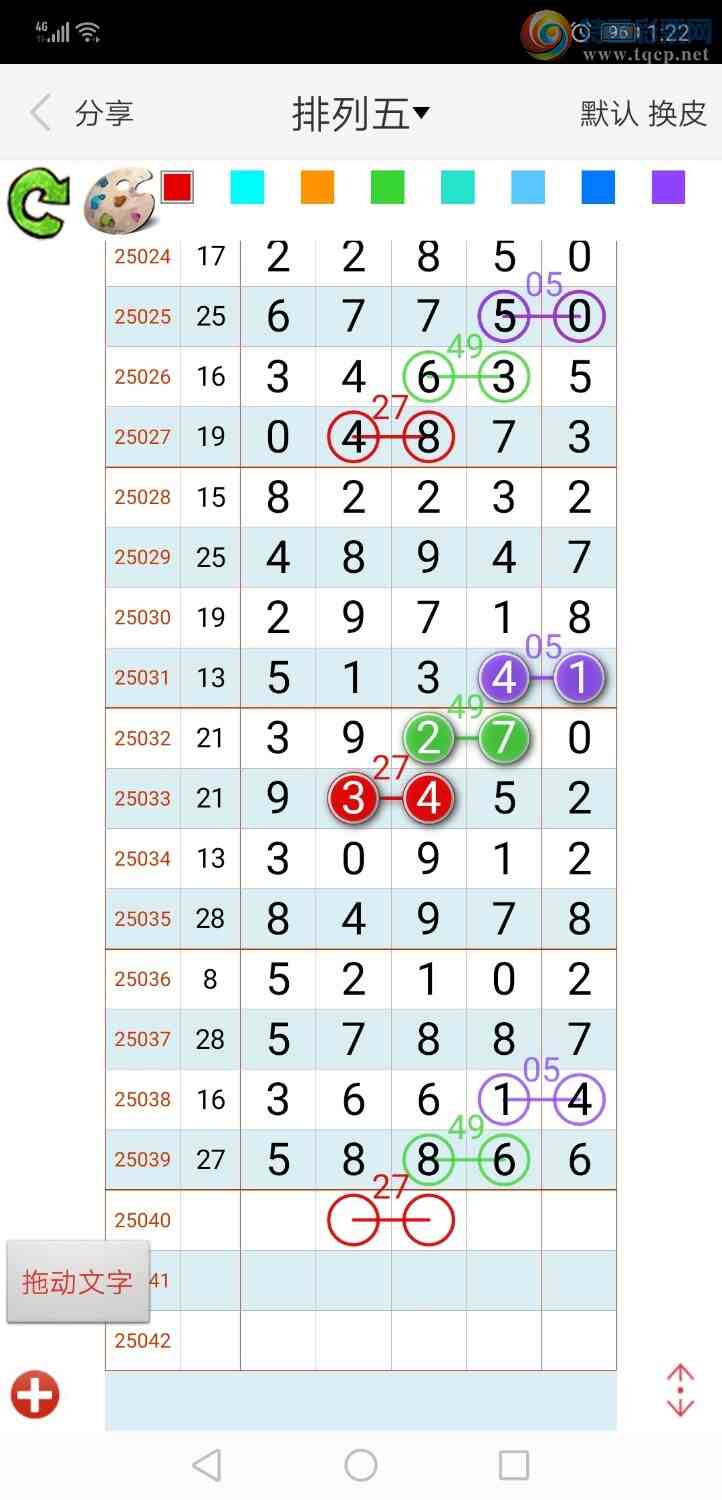
Task: Tap the 分享 share button
Action: click(x=104, y=113)
